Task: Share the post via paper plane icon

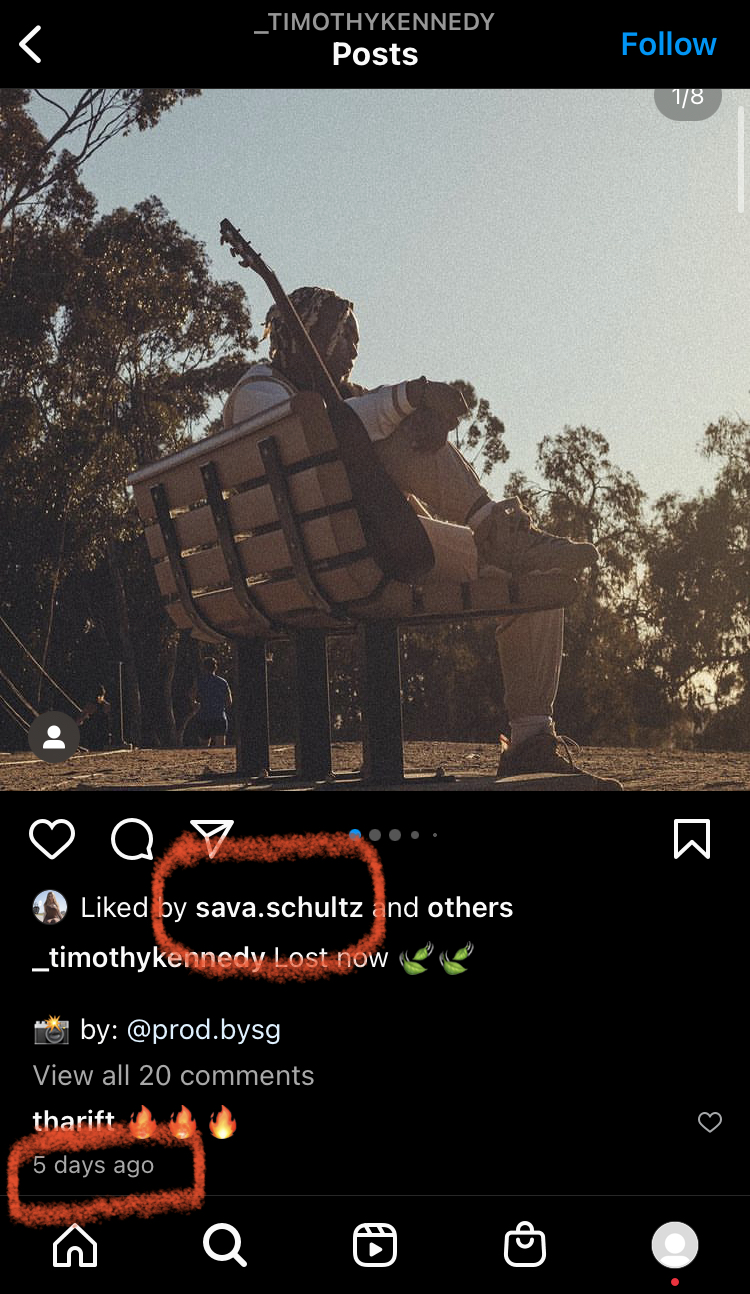Action: click(x=211, y=838)
